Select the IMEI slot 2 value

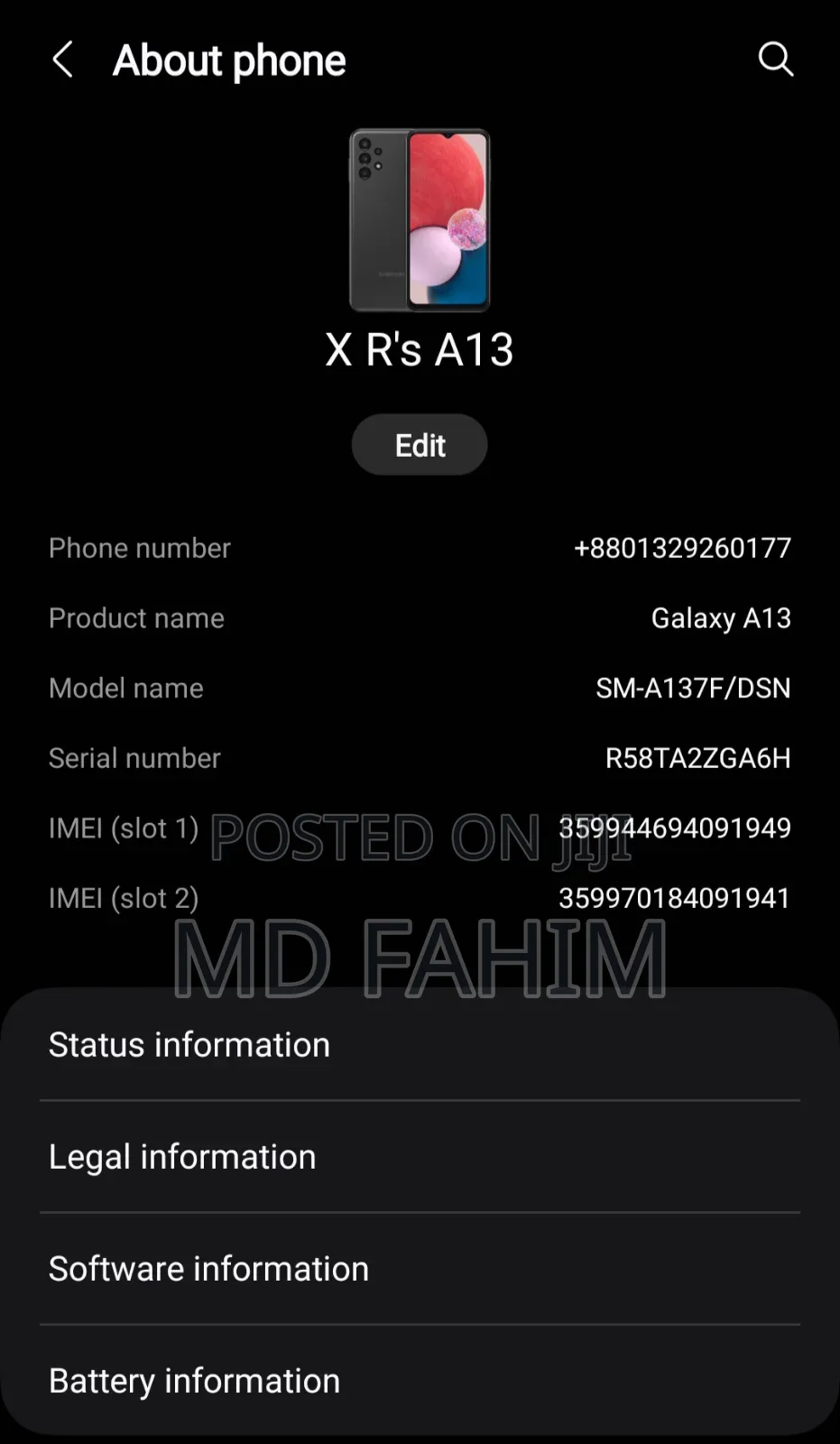pyautogui.click(x=674, y=897)
